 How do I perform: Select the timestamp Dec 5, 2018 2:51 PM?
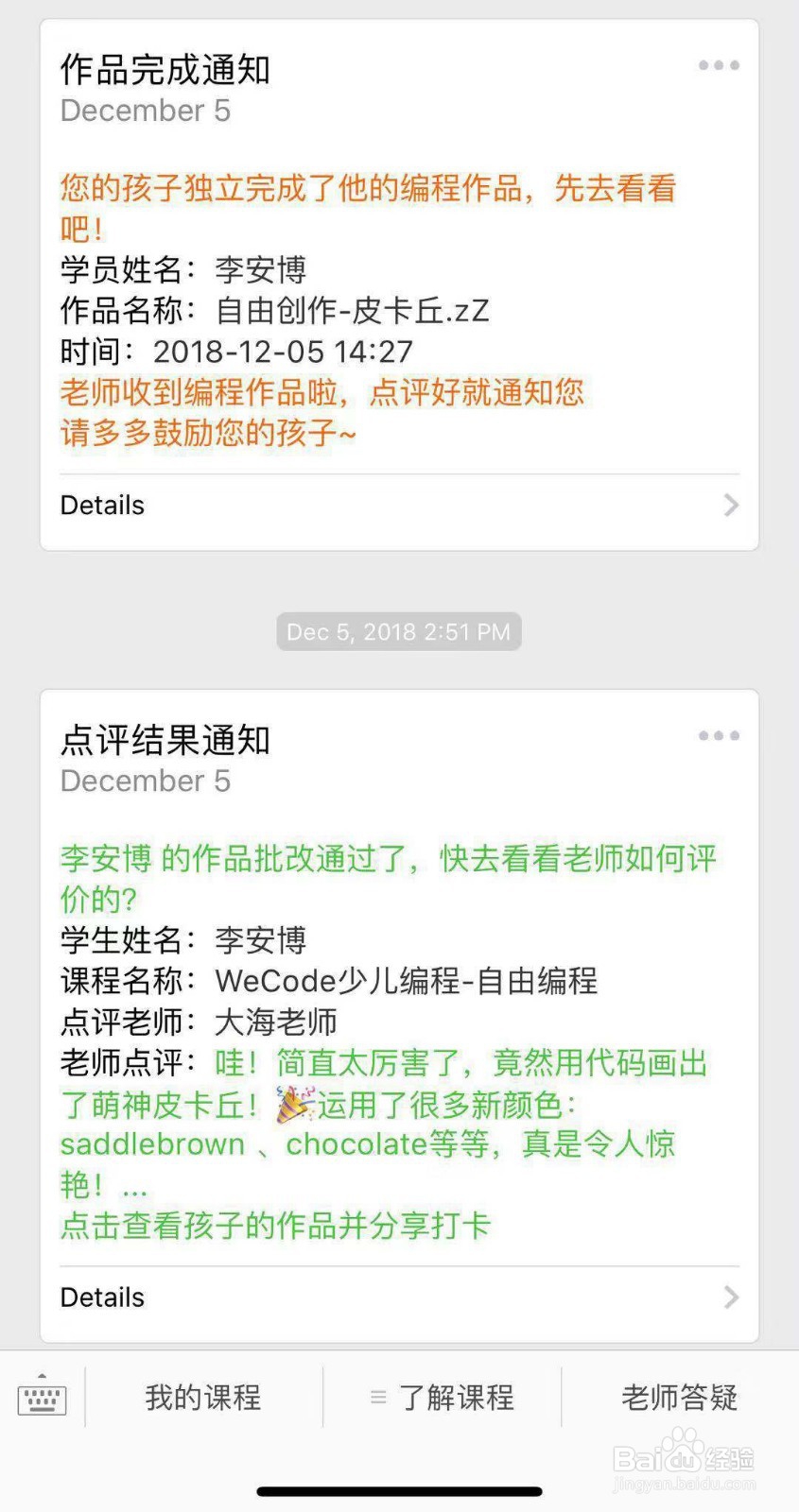pyautogui.click(x=398, y=631)
